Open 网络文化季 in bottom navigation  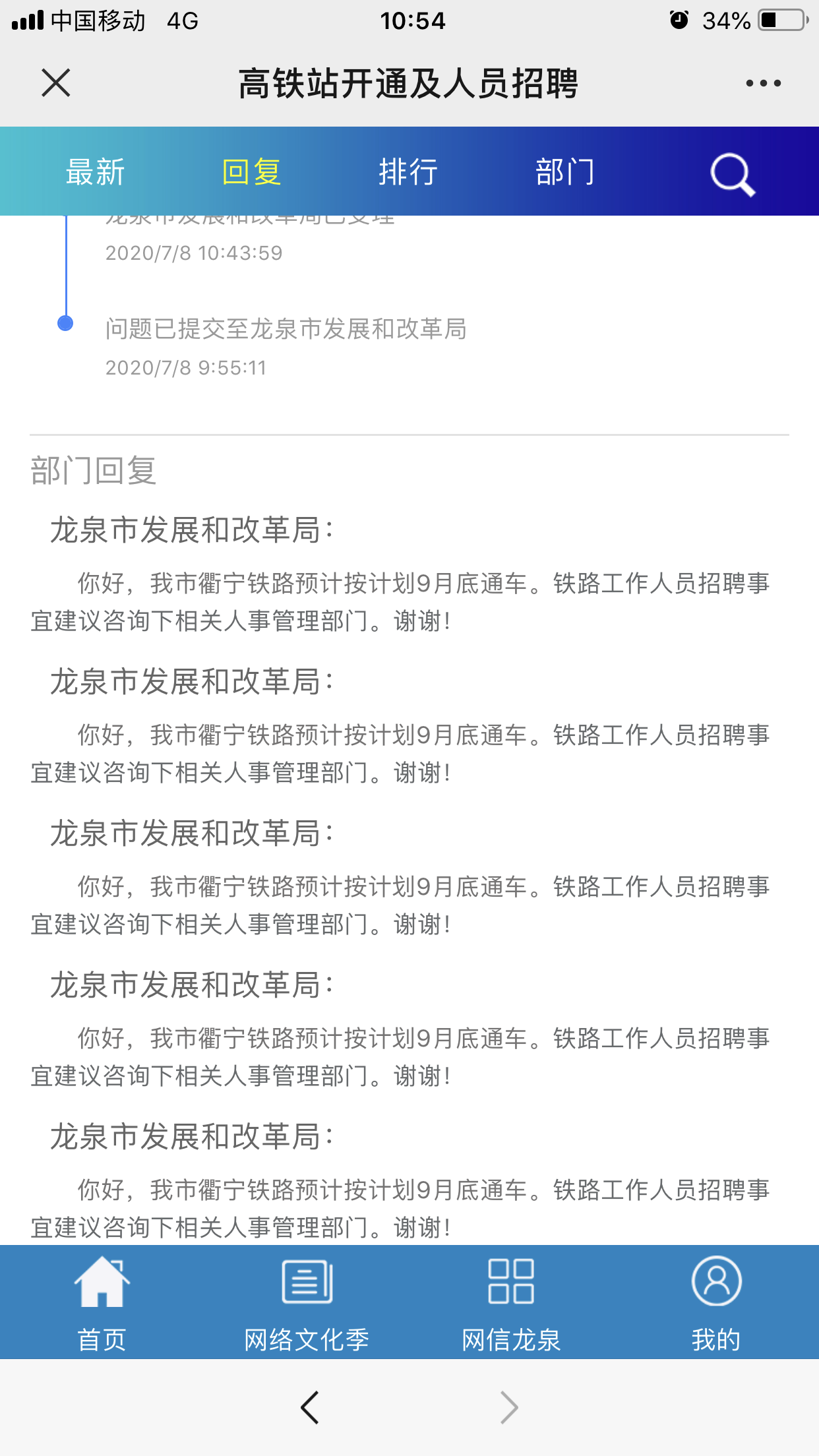pyautogui.click(x=307, y=1302)
